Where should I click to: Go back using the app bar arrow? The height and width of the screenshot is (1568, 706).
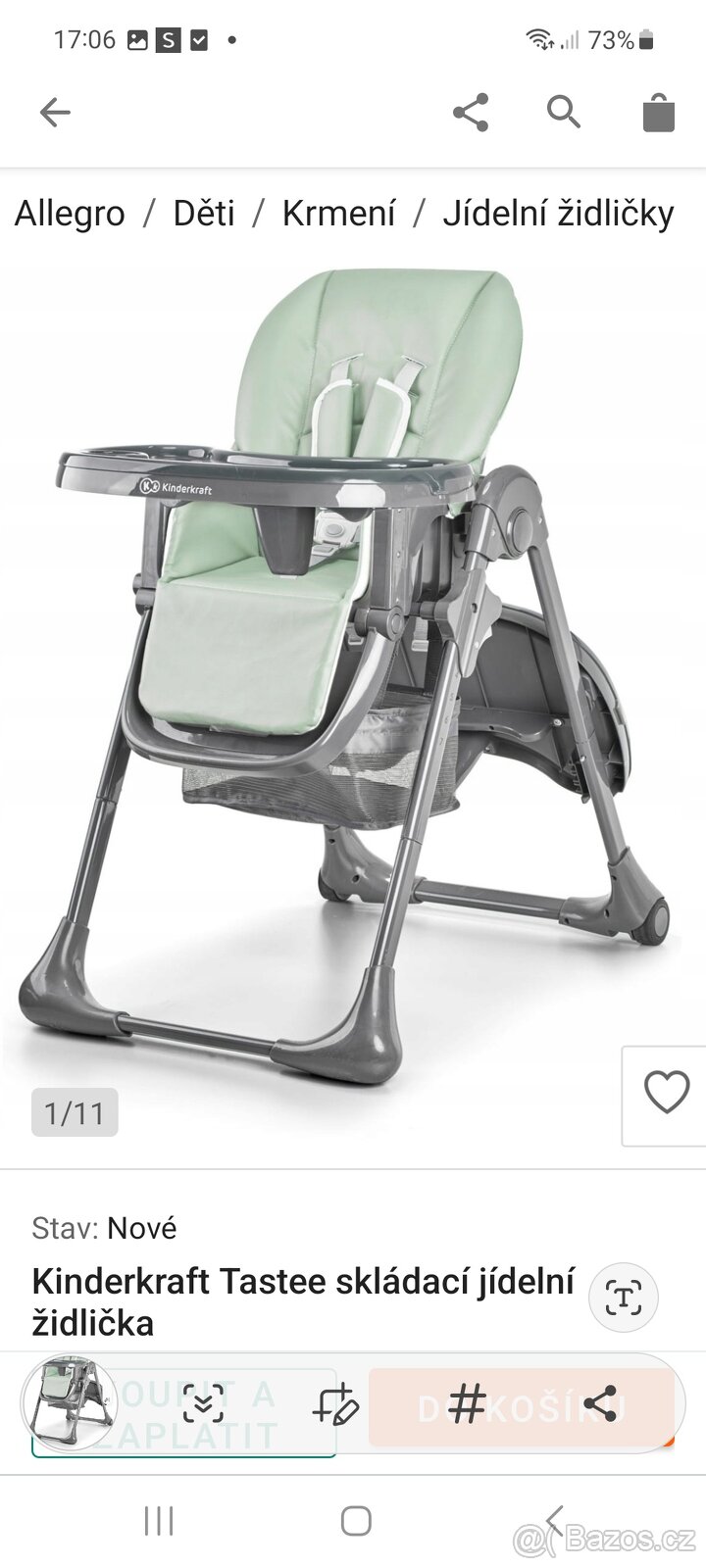click(x=55, y=113)
